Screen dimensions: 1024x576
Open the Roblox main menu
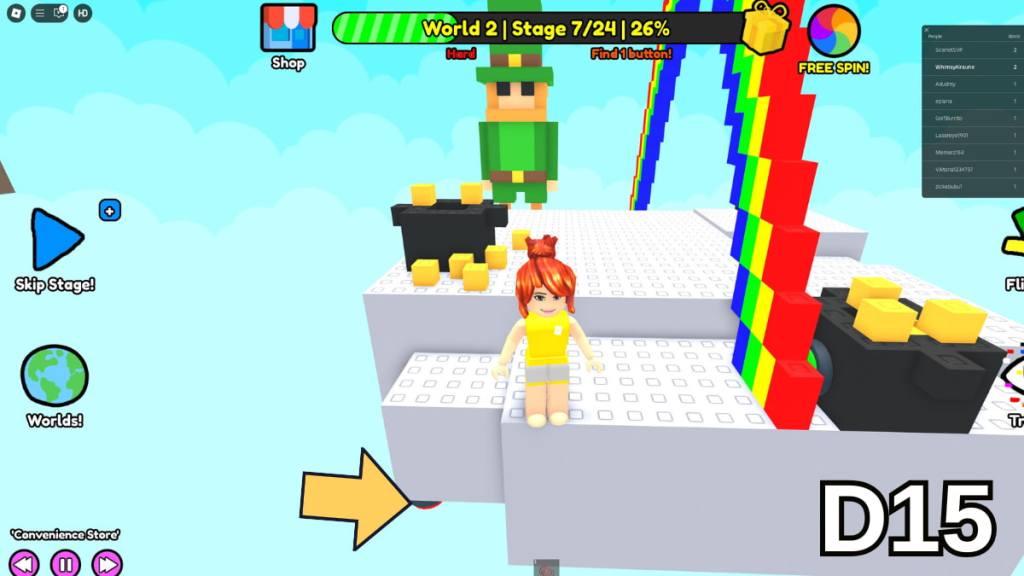click(x=14, y=13)
